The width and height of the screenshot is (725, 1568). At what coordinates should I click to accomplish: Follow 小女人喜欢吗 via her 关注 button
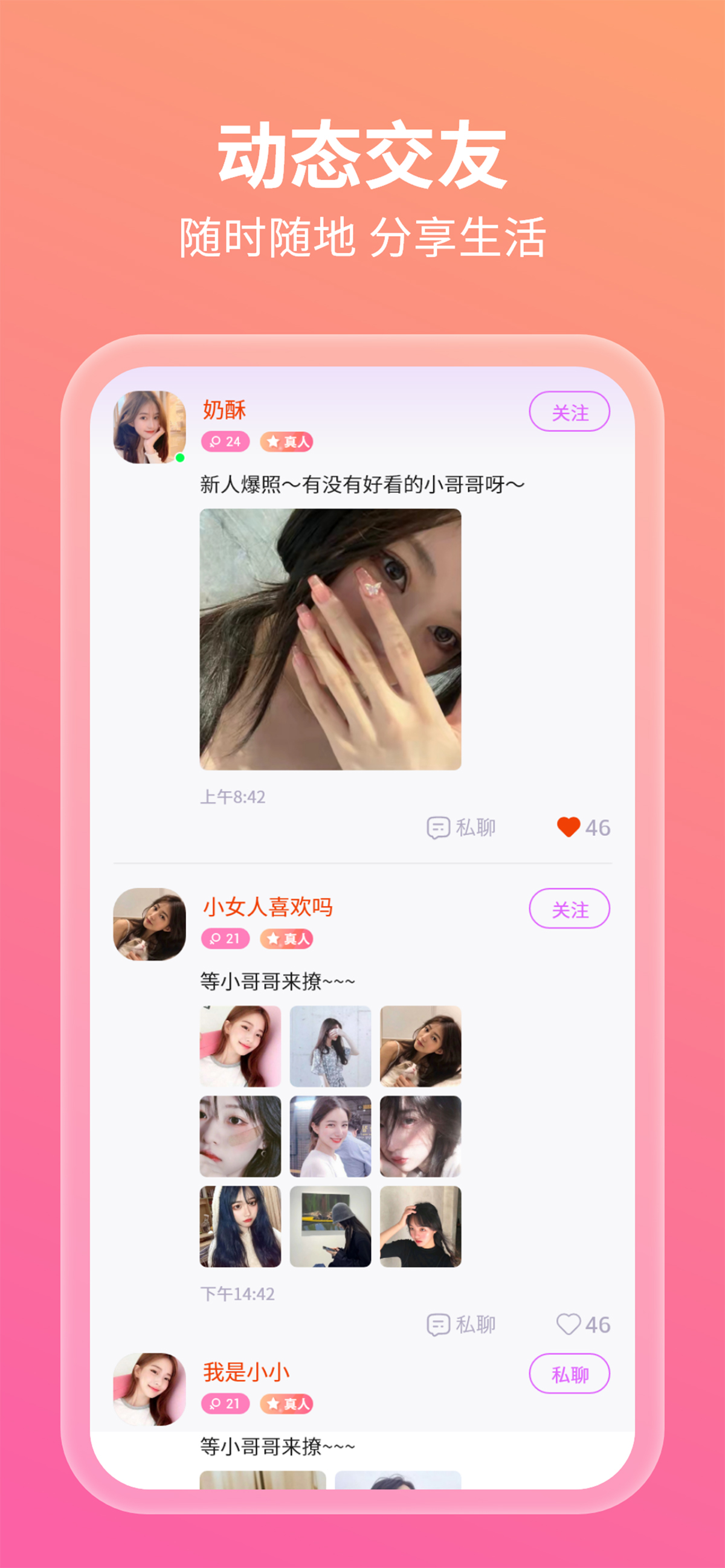[x=570, y=909]
